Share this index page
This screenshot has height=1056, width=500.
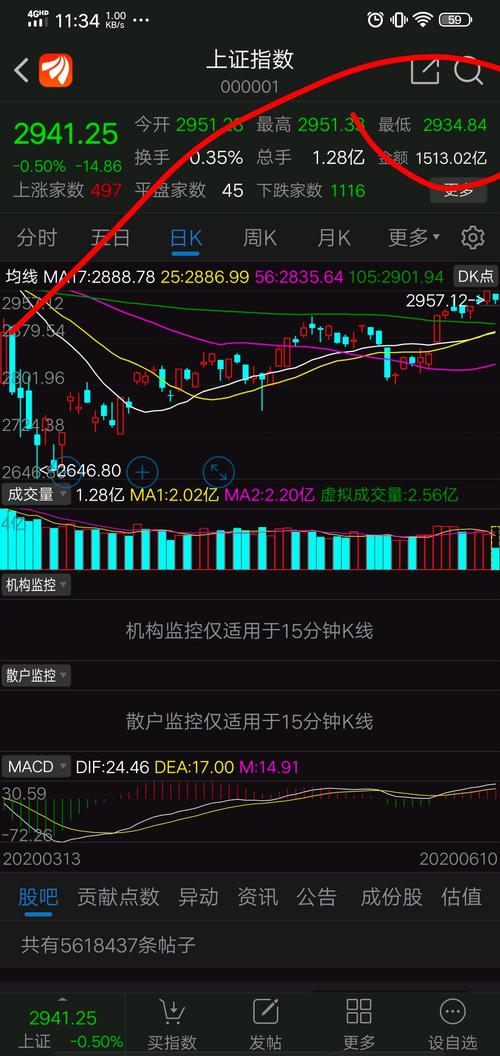point(425,70)
